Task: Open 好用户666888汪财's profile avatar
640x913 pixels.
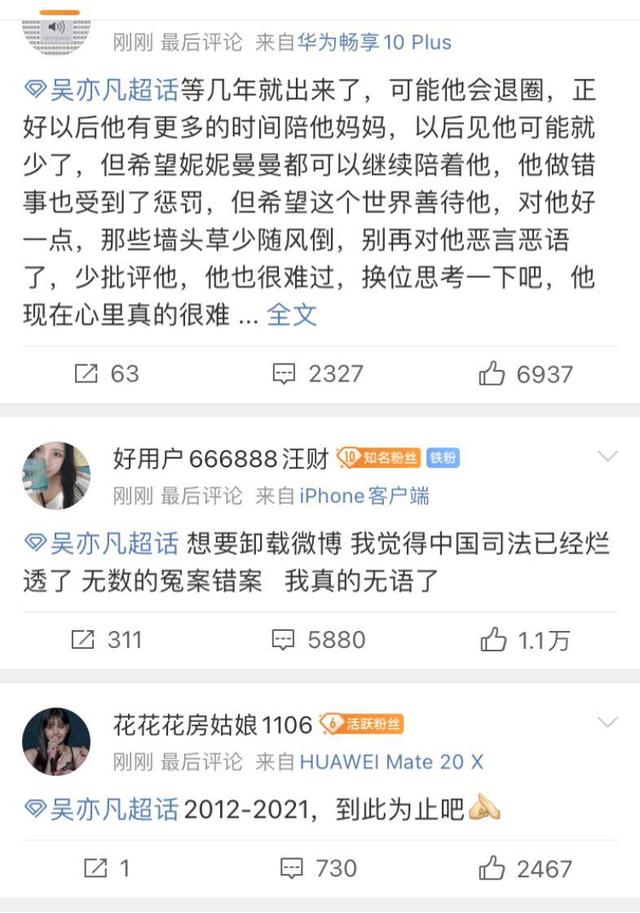Action: pos(57,476)
